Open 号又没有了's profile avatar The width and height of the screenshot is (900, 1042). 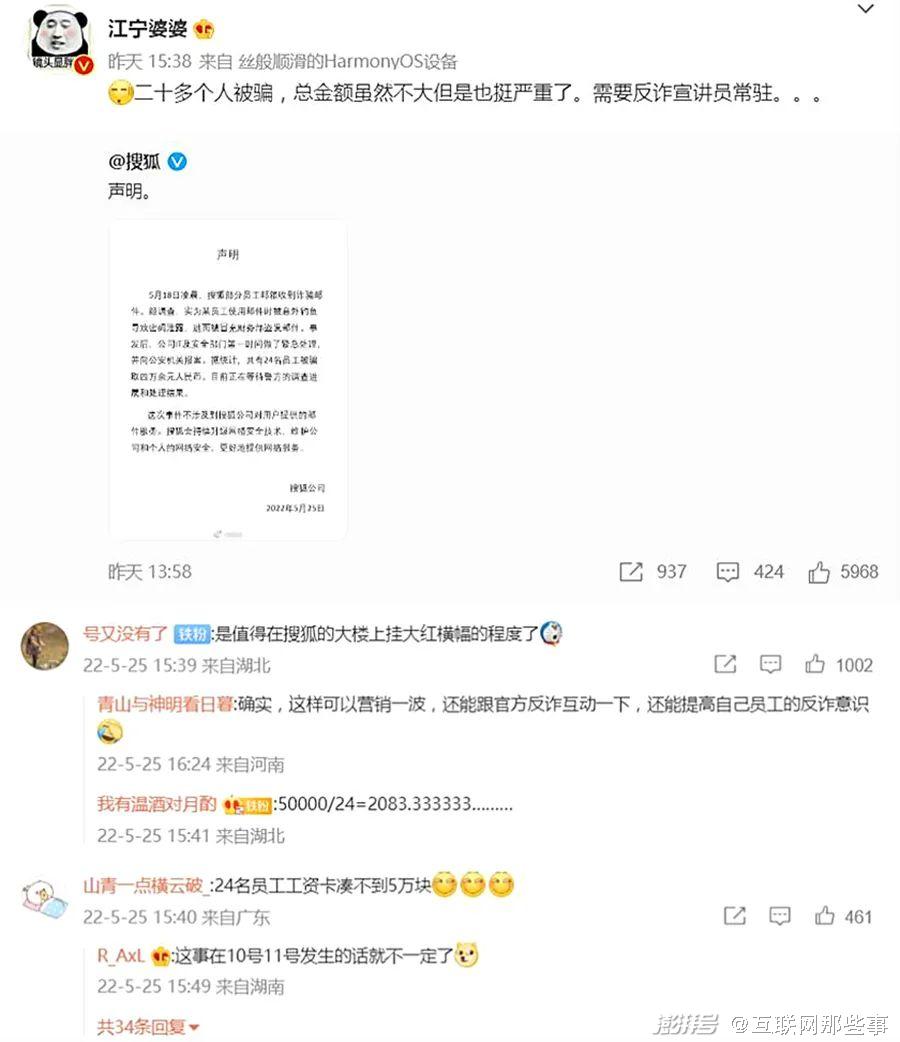click(x=44, y=647)
